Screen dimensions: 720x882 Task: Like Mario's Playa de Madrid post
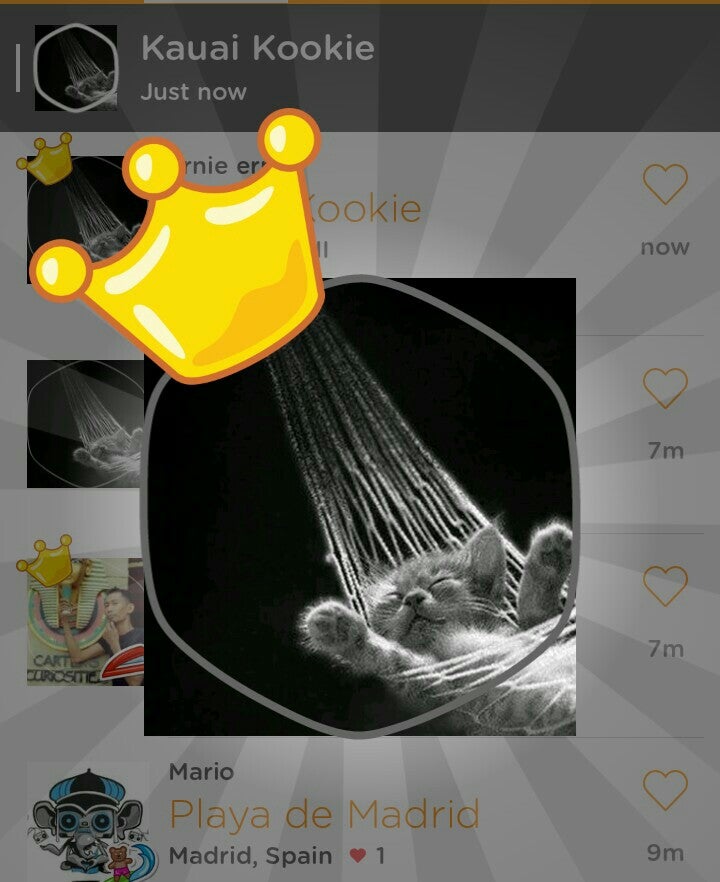pos(665,791)
